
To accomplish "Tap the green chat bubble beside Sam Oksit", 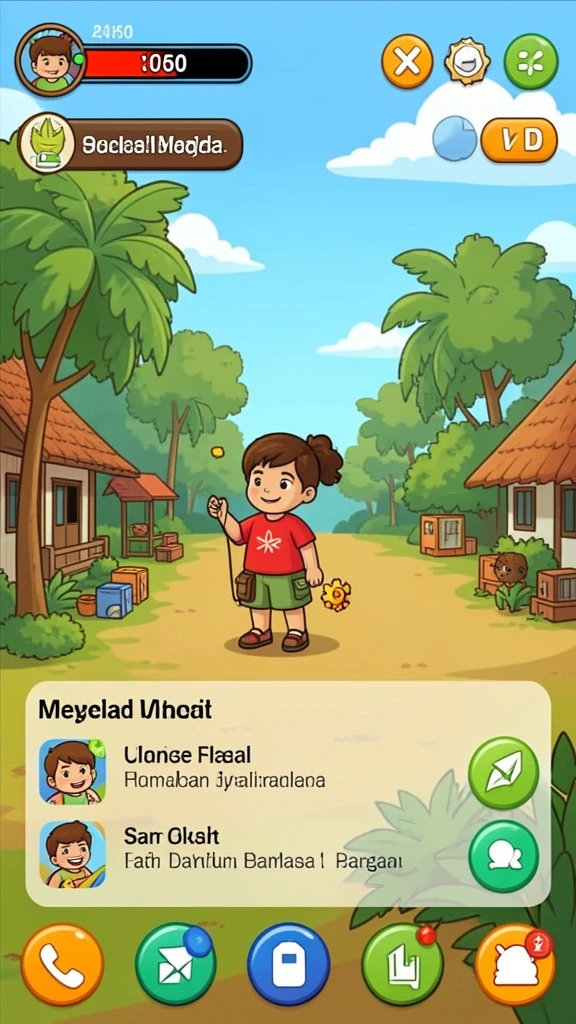I will click(504, 856).
